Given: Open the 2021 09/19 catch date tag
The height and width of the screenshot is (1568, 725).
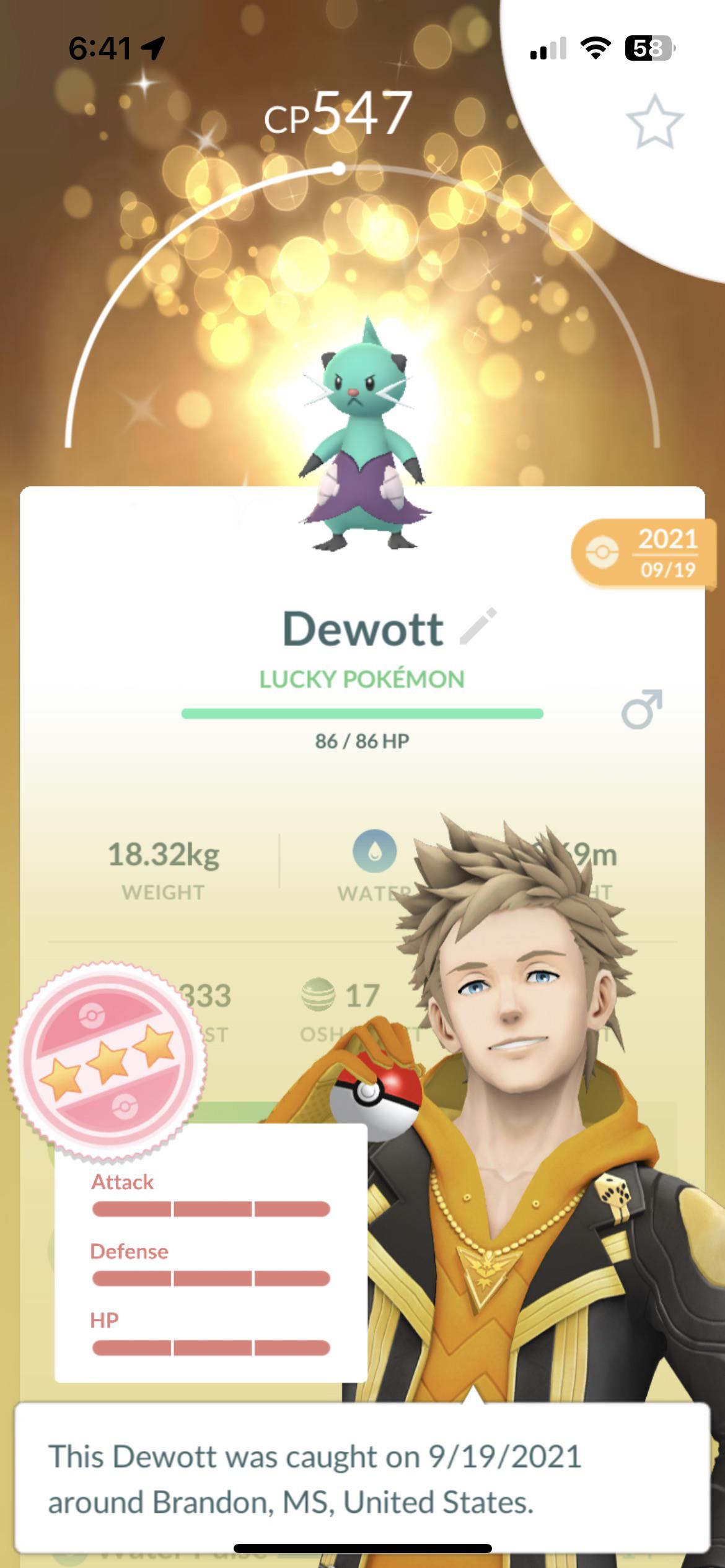Looking at the screenshot, I should pos(644,552).
